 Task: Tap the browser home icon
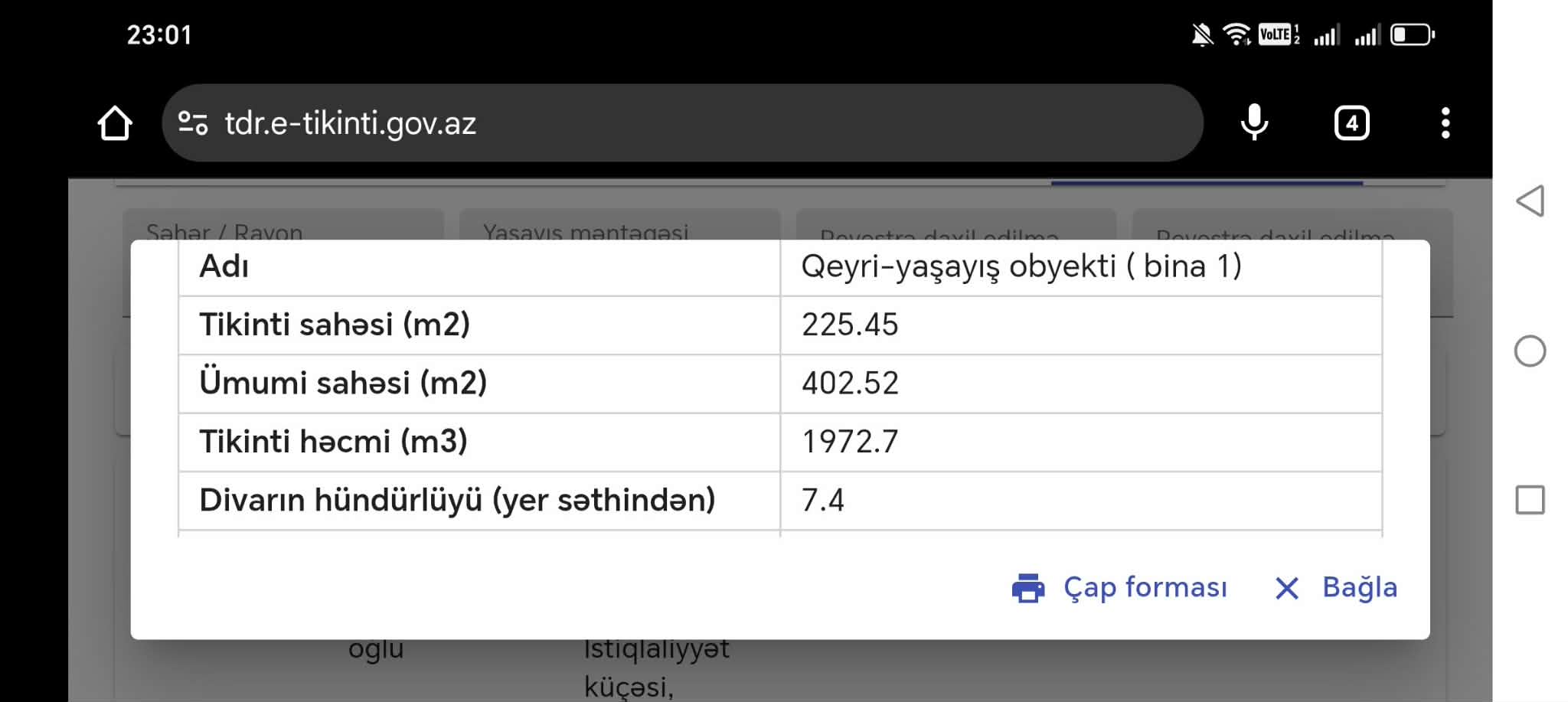click(115, 123)
